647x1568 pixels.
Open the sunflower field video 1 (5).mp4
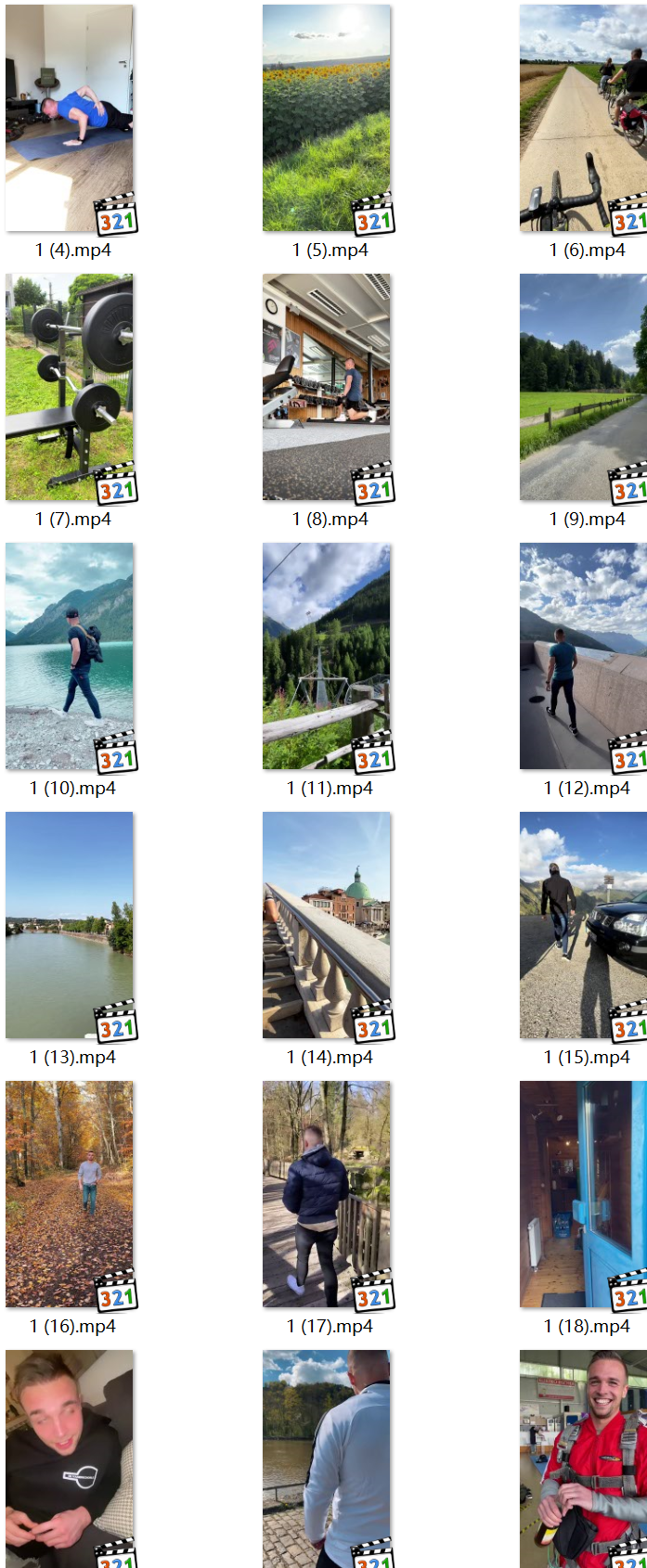[326, 119]
